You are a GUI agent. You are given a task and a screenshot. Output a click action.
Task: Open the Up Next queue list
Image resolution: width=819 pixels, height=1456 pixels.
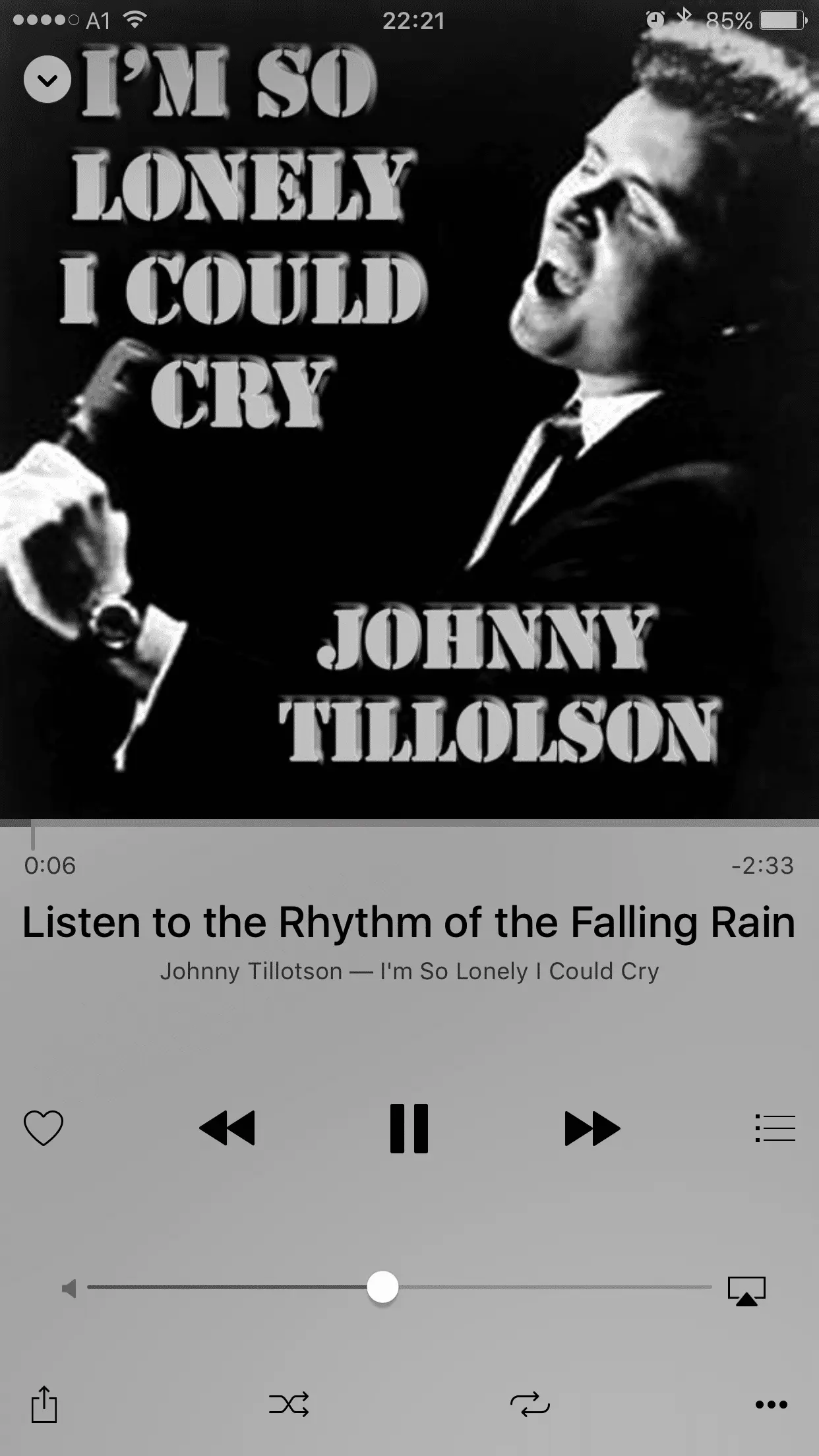coord(775,1128)
